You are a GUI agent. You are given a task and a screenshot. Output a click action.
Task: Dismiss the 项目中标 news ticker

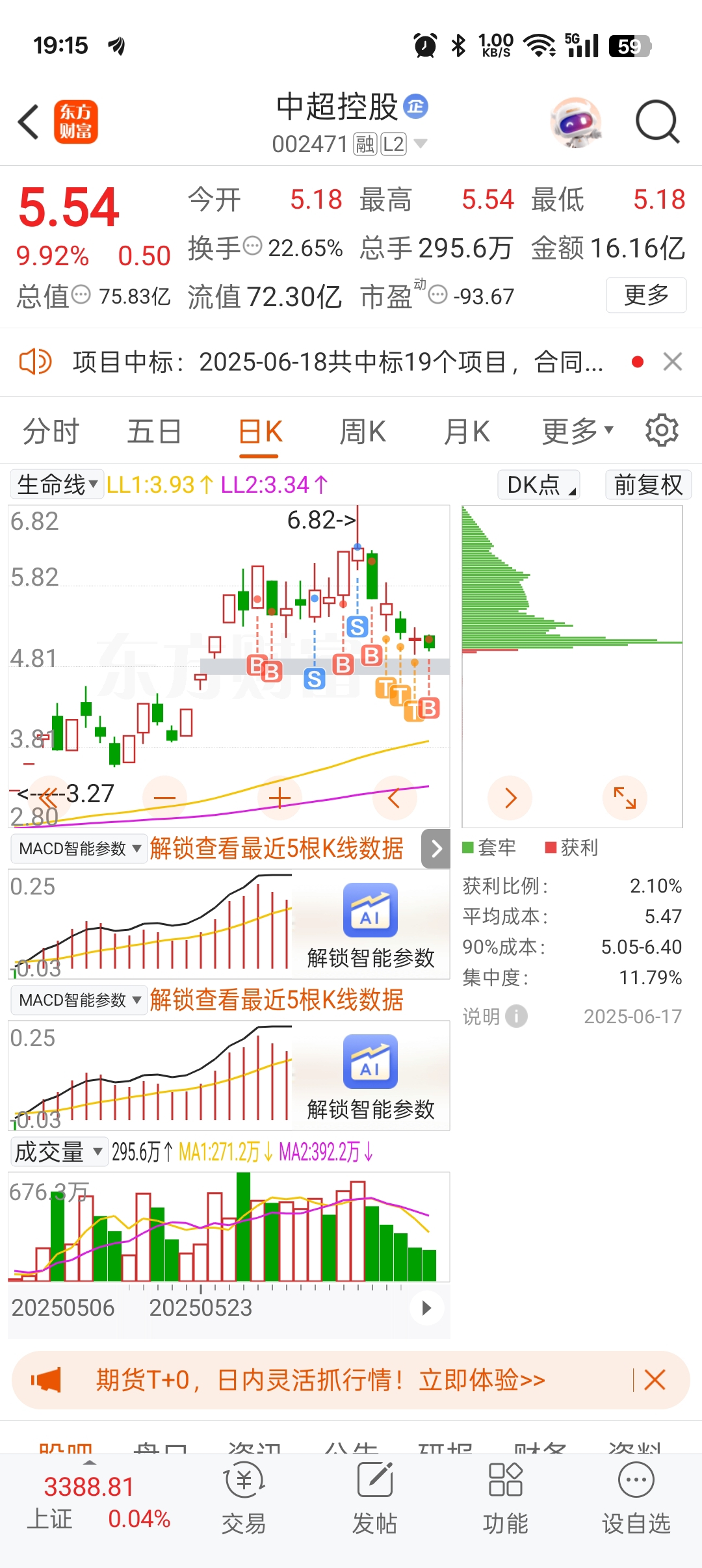tap(673, 361)
